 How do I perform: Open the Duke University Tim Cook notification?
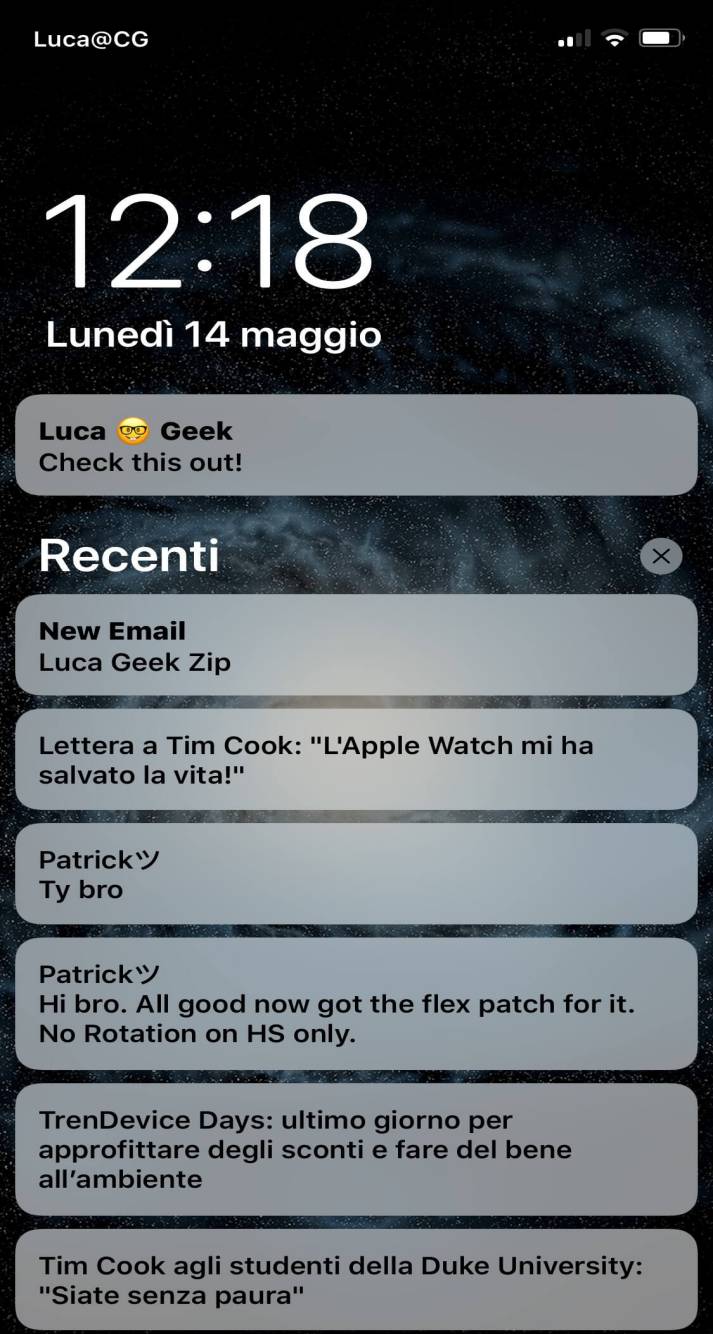[356, 1279]
